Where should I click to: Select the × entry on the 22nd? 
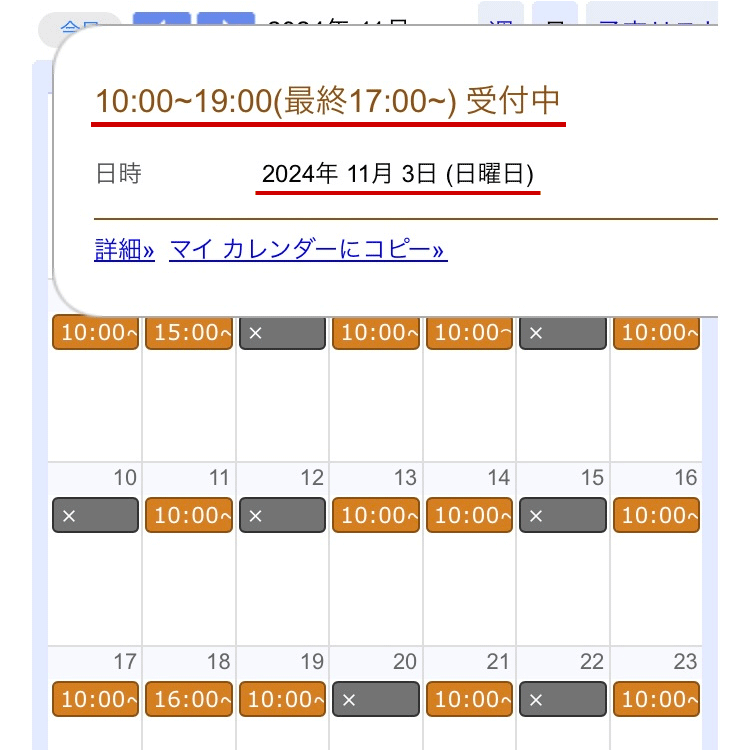(562, 699)
